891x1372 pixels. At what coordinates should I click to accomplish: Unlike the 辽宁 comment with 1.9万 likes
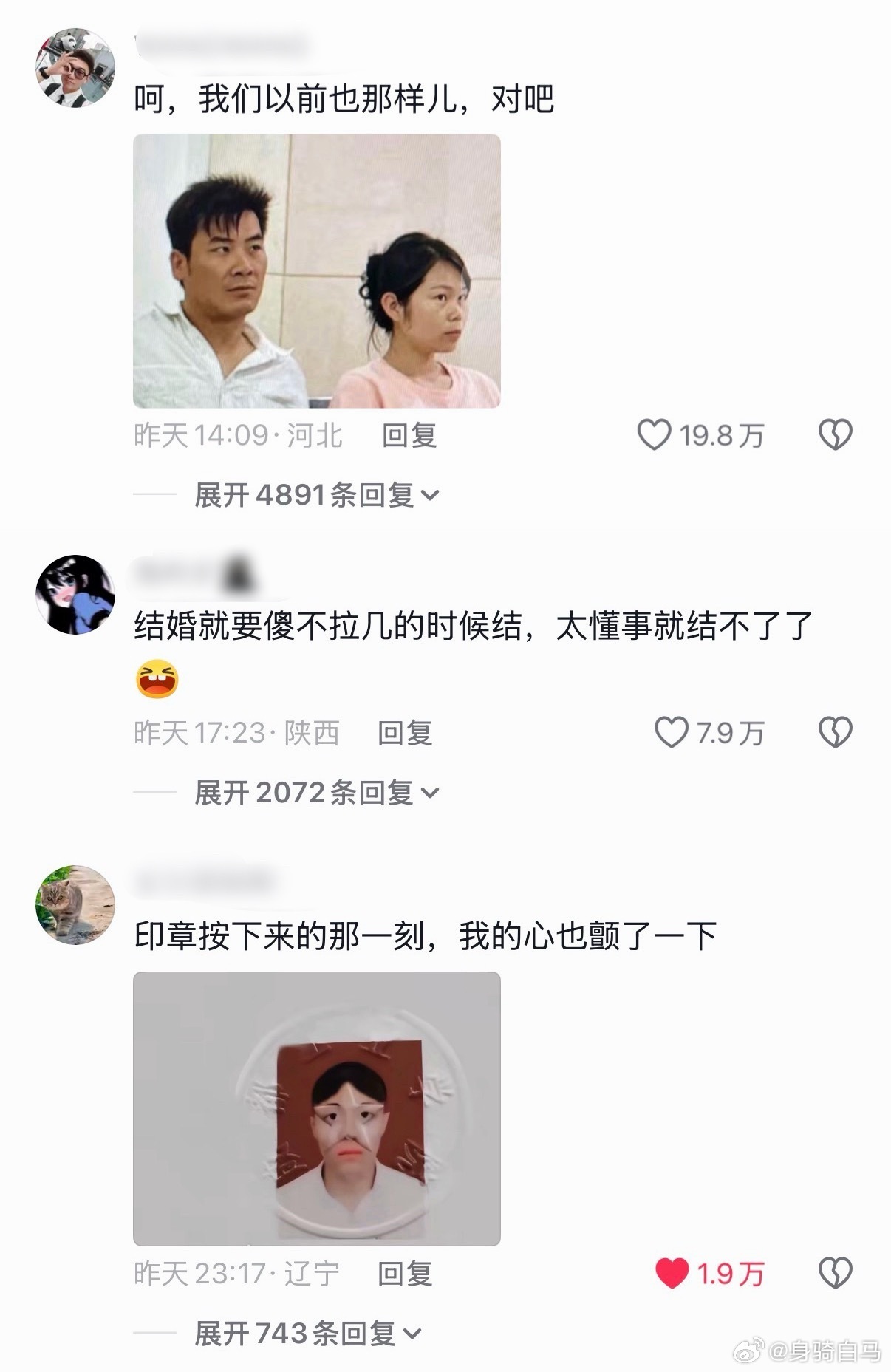pyautogui.click(x=671, y=1273)
